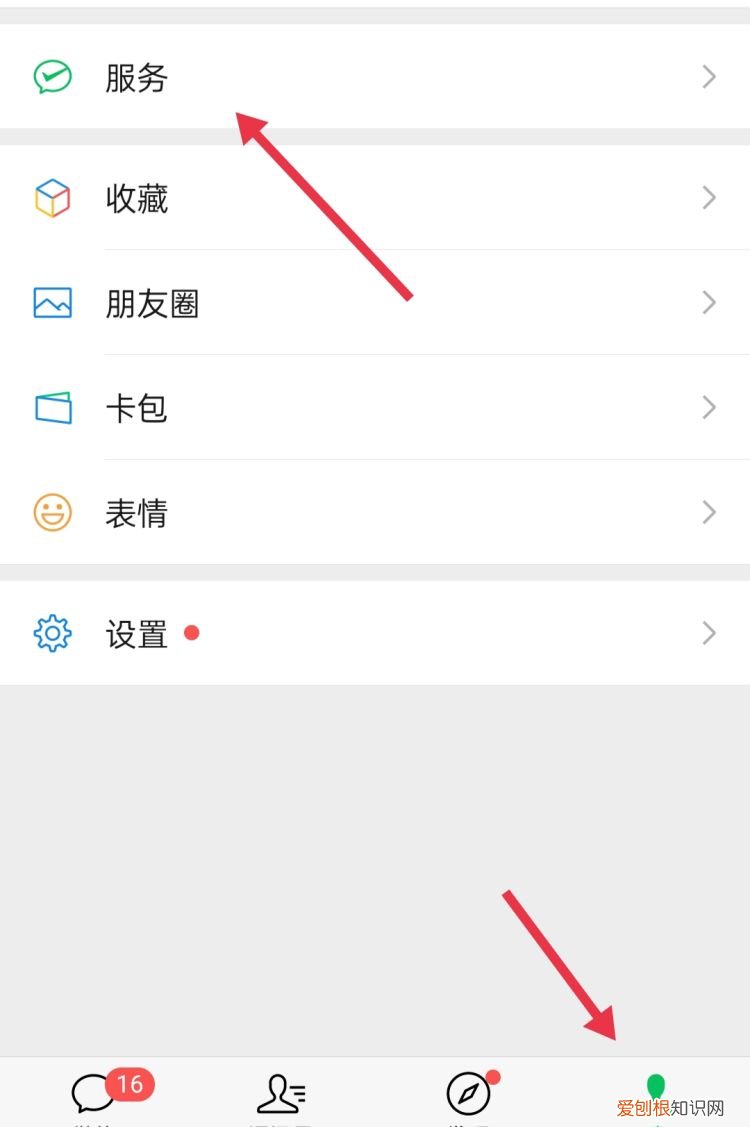Screen dimensions: 750x1127
Task: Click the 卡包 (Card Package) wallet icon
Action: point(52,407)
